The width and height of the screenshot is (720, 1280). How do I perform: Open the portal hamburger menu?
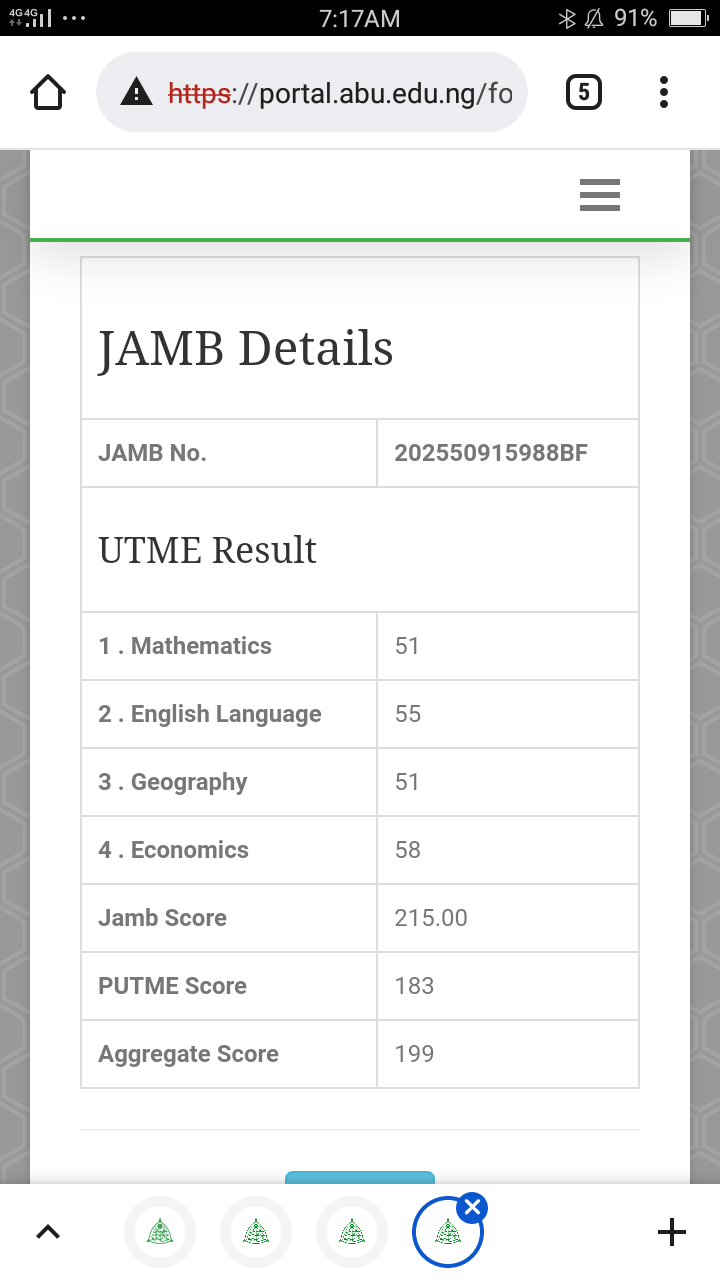[600, 195]
